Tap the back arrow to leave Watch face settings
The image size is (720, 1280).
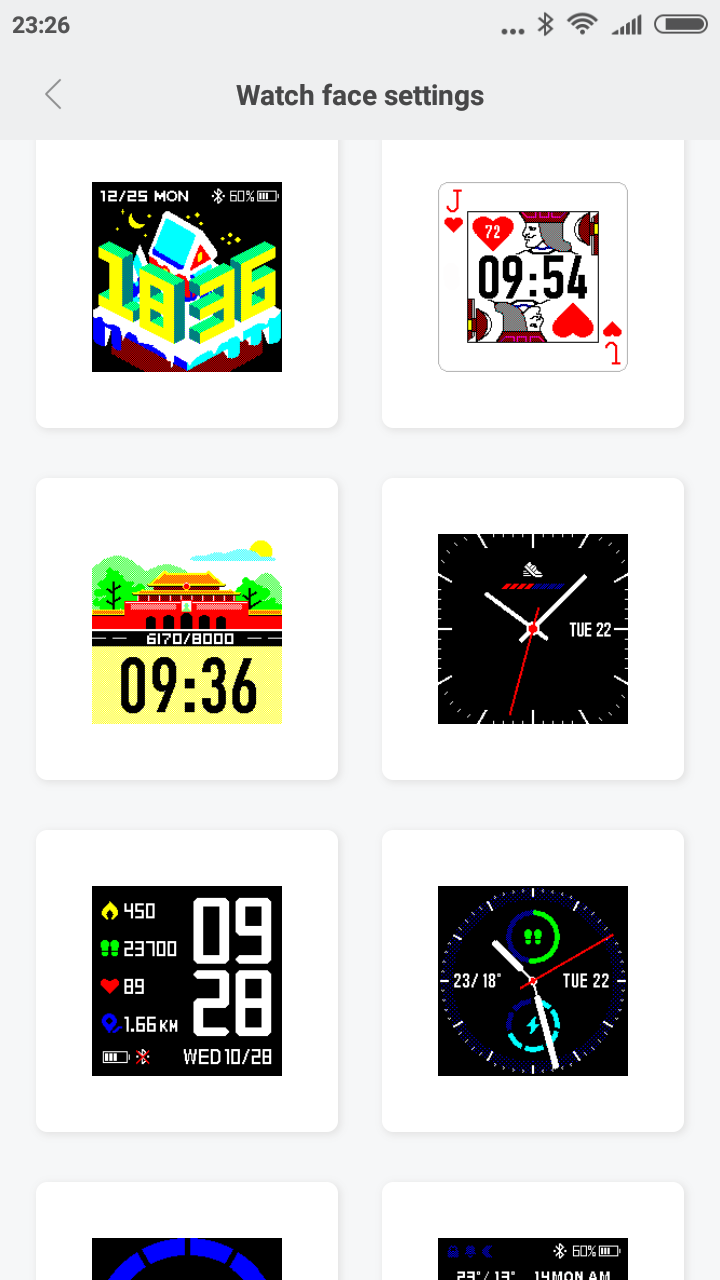click(x=52, y=94)
